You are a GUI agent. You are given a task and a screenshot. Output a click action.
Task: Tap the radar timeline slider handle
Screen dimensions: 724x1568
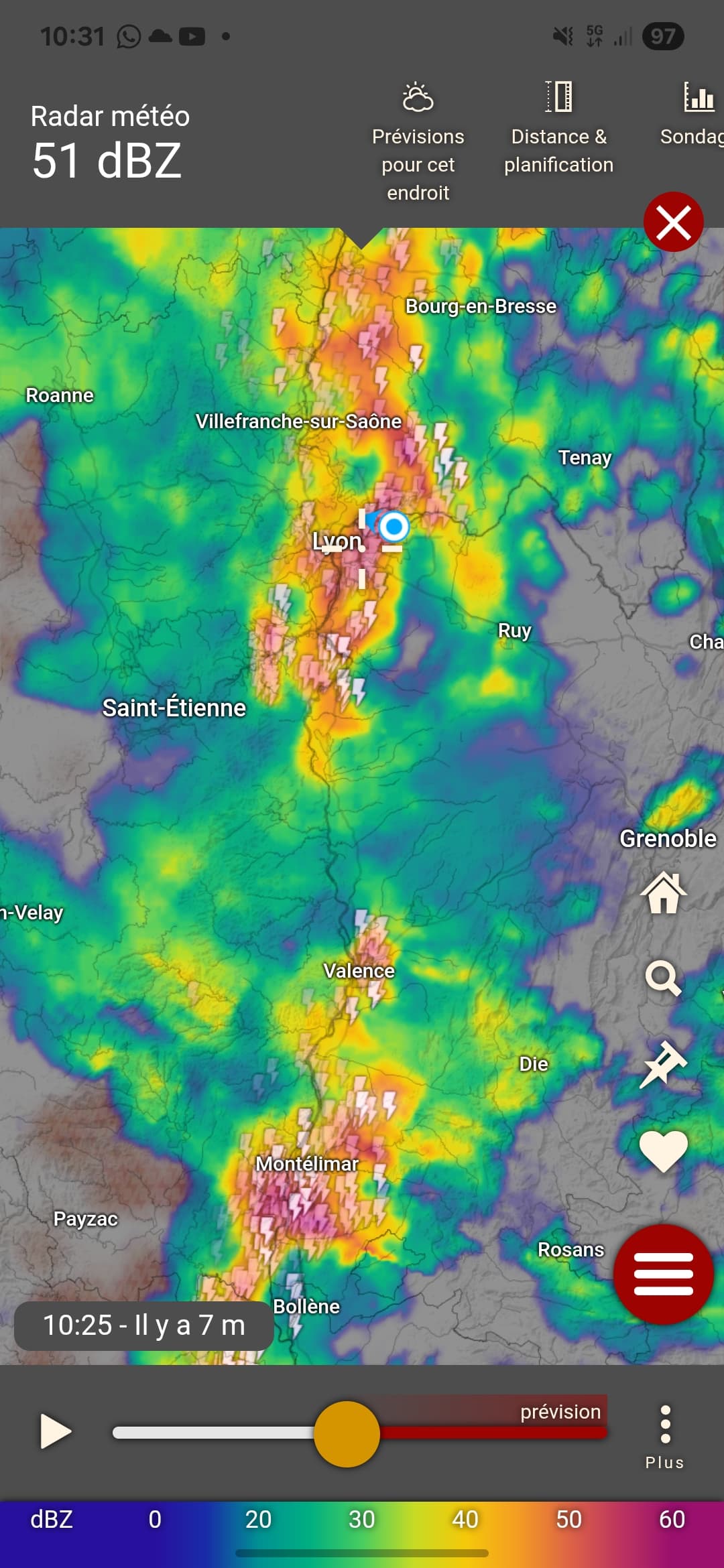pyautogui.click(x=347, y=1434)
